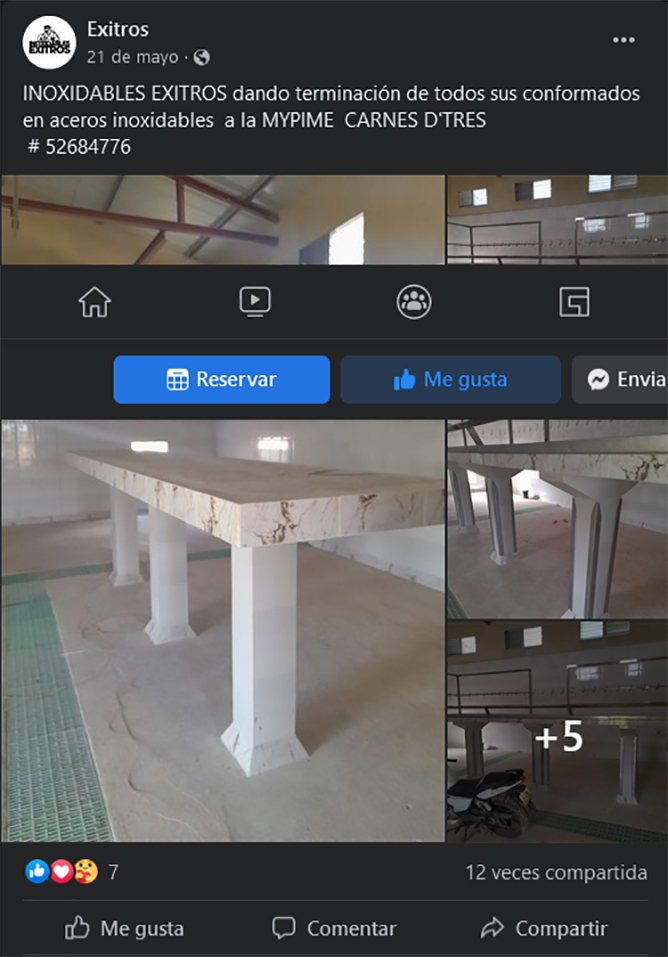Comment on the post with Comentar
This screenshot has height=957, width=668.
point(334,928)
